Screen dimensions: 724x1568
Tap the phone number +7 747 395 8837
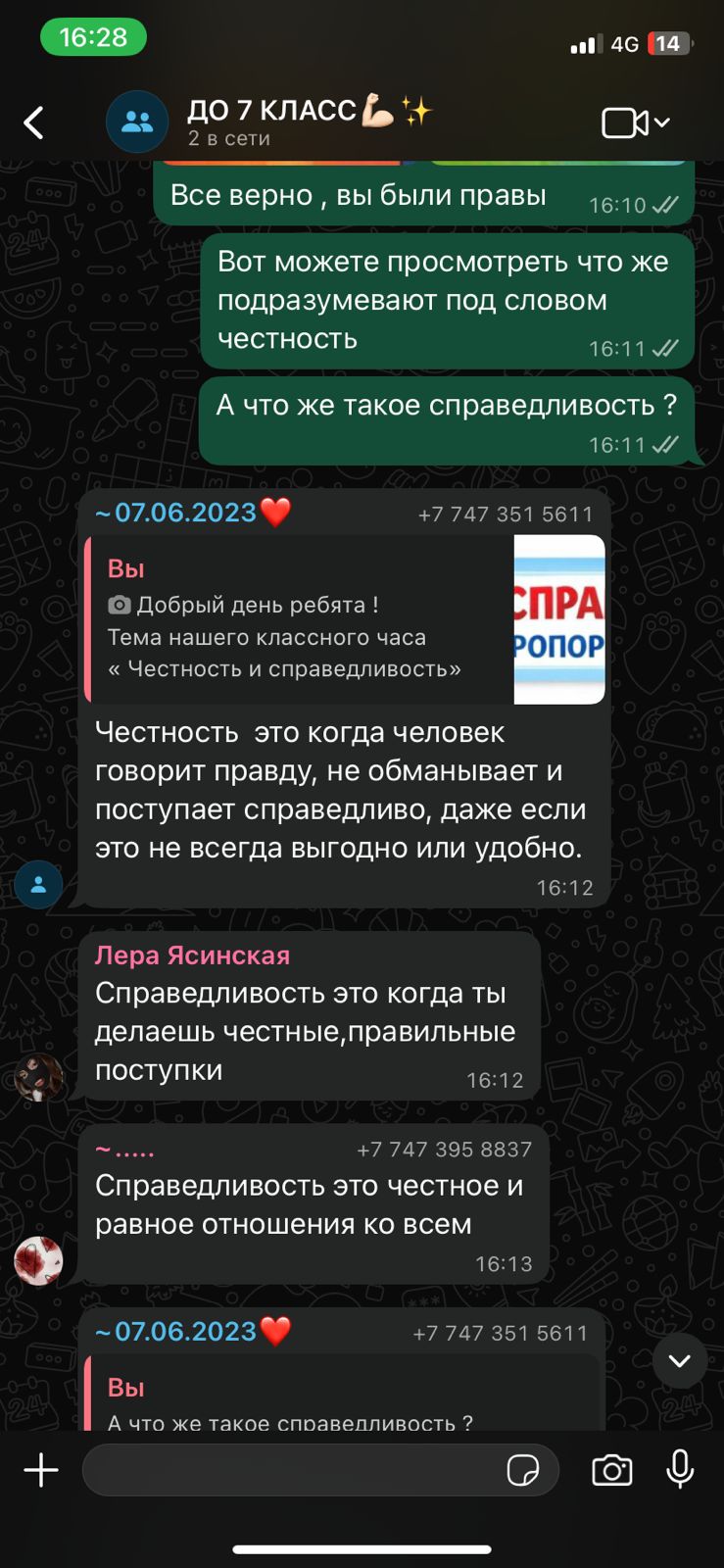[x=444, y=1150]
